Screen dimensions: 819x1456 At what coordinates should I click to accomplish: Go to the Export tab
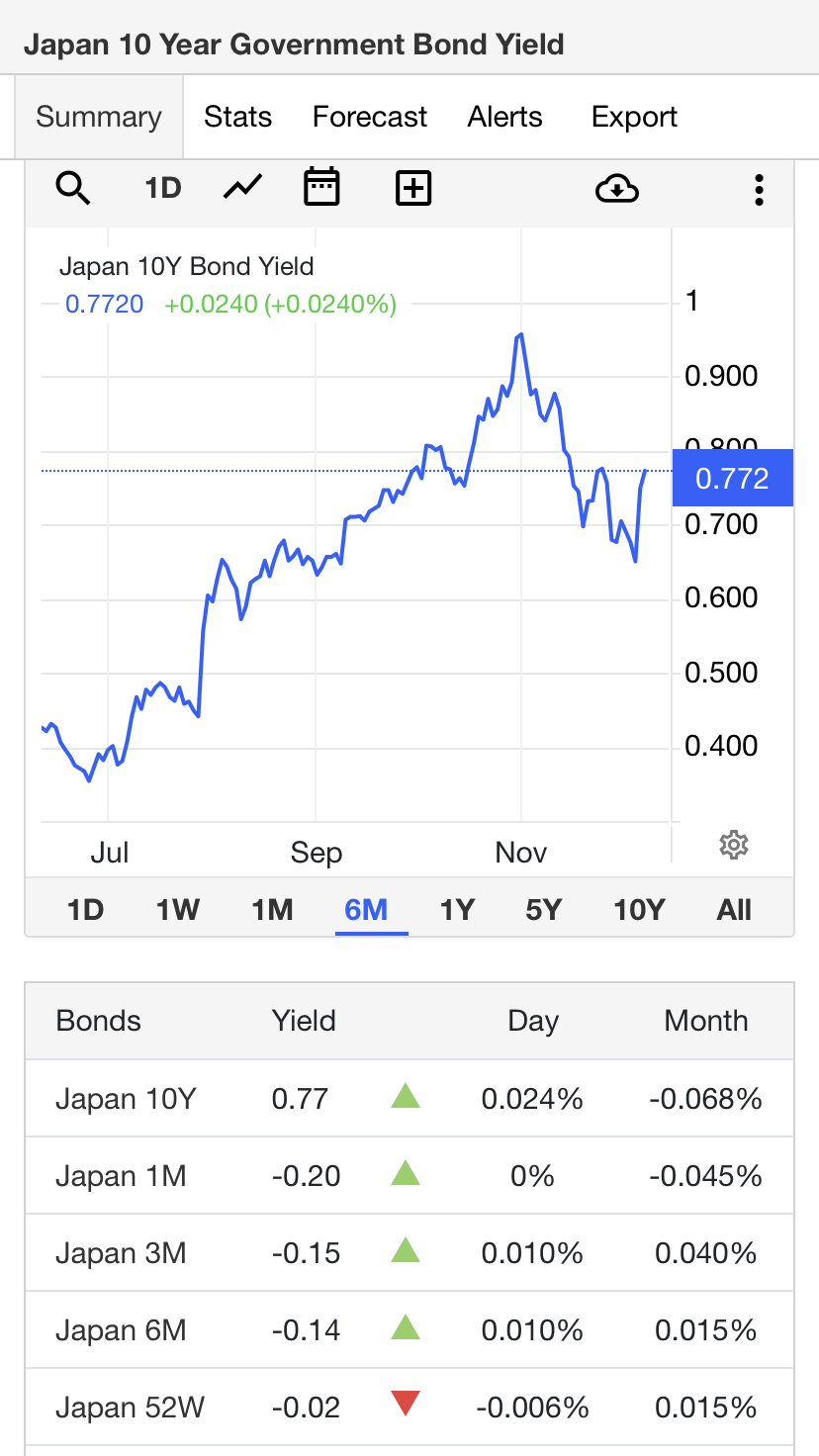coord(634,117)
